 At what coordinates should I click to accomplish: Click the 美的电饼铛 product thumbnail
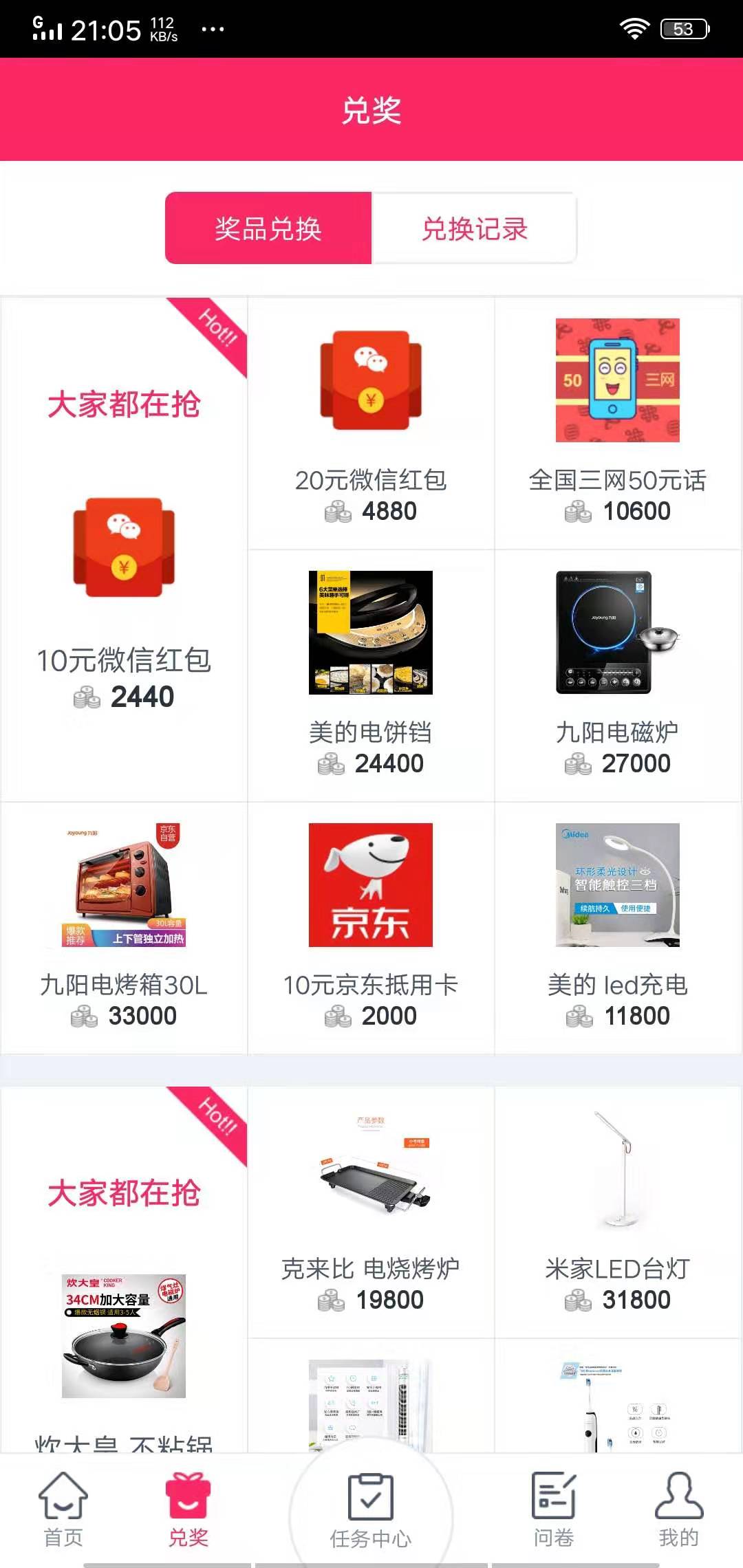click(371, 633)
